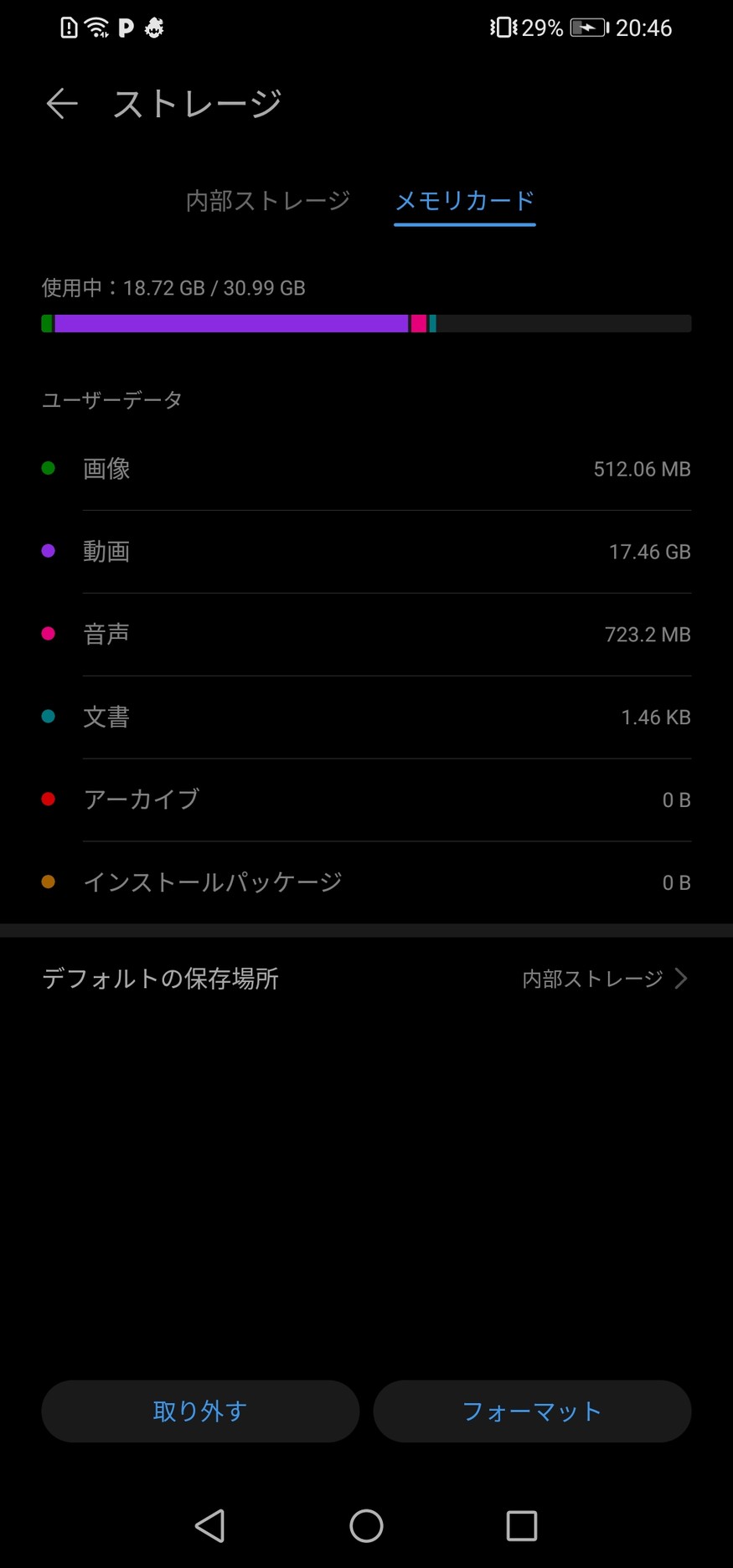
Task: Open the 動画 storage category
Action: (x=366, y=552)
